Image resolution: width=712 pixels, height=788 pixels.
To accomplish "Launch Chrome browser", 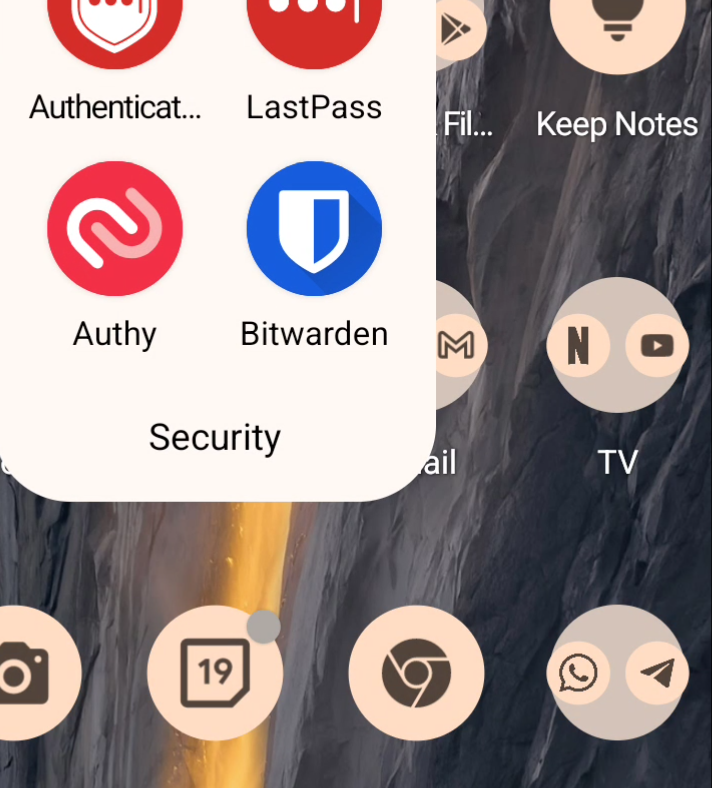I will click(x=416, y=673).
